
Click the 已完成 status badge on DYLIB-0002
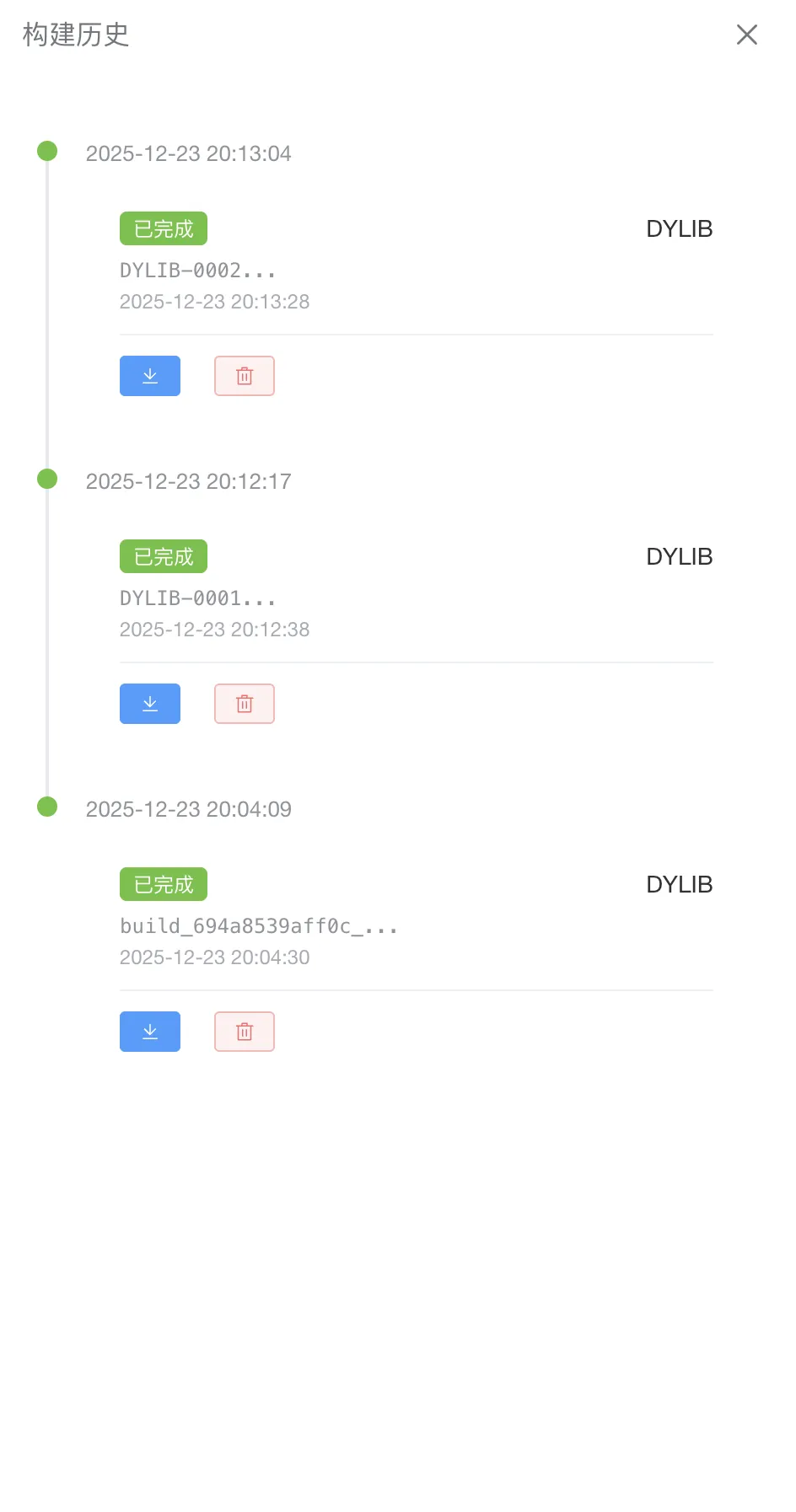point(163,228)
